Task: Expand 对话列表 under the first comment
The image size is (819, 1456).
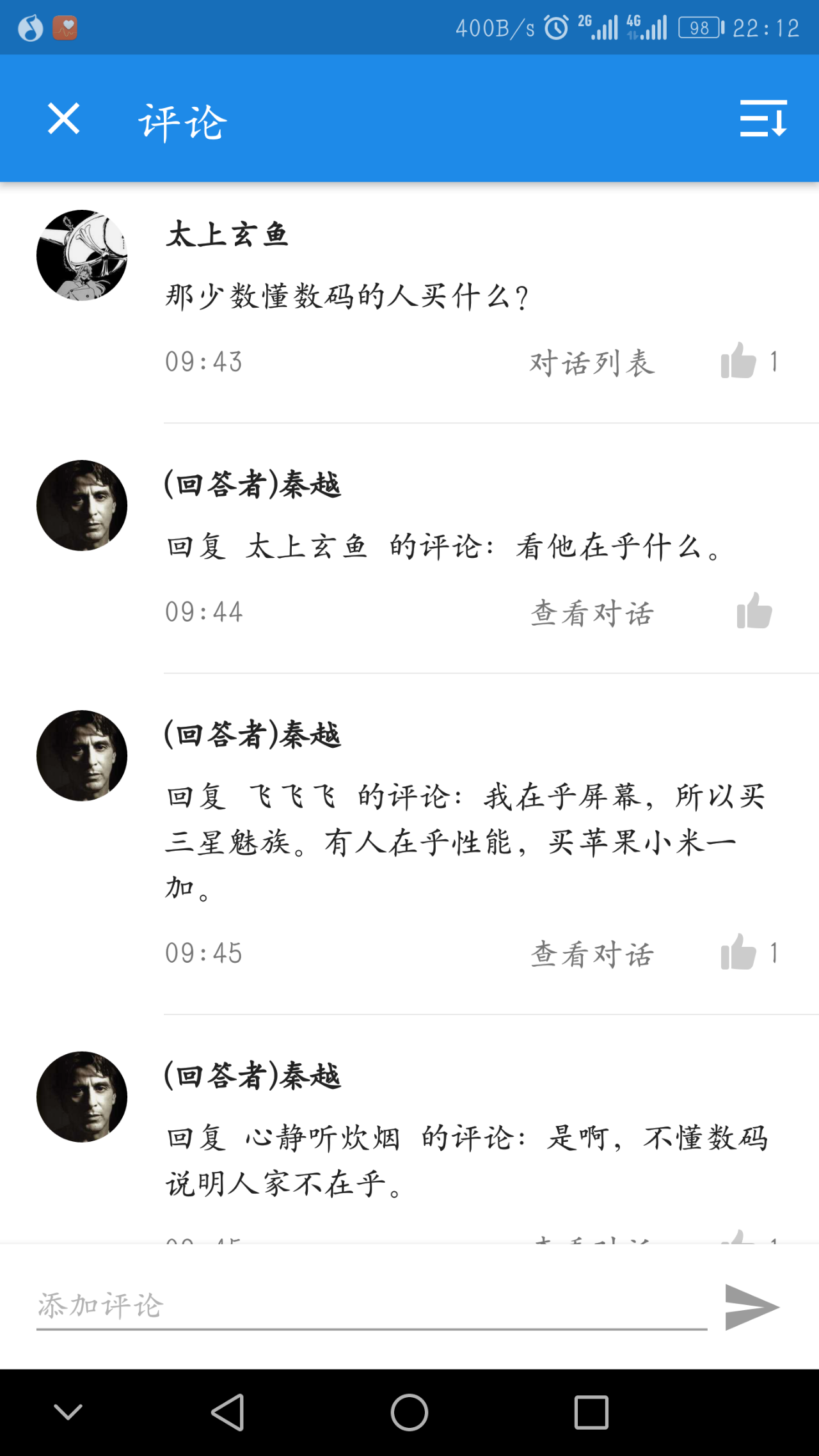Action: click(x=592, y=363)
